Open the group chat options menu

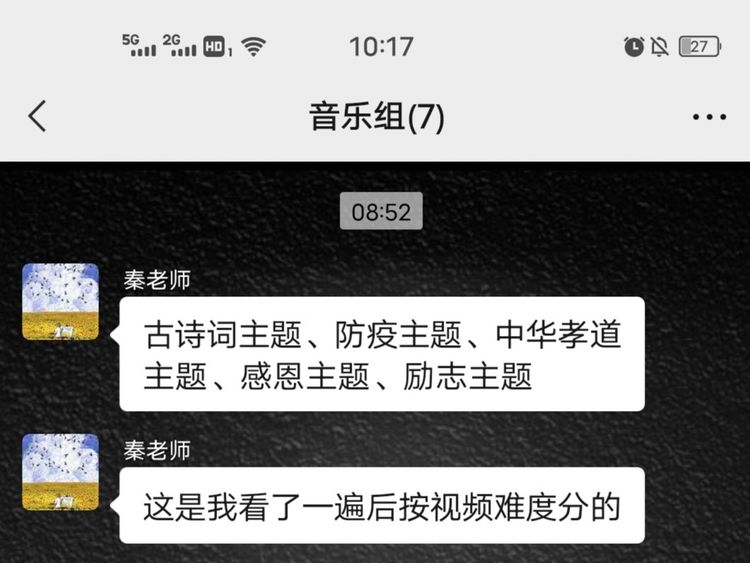pos(709,117)
